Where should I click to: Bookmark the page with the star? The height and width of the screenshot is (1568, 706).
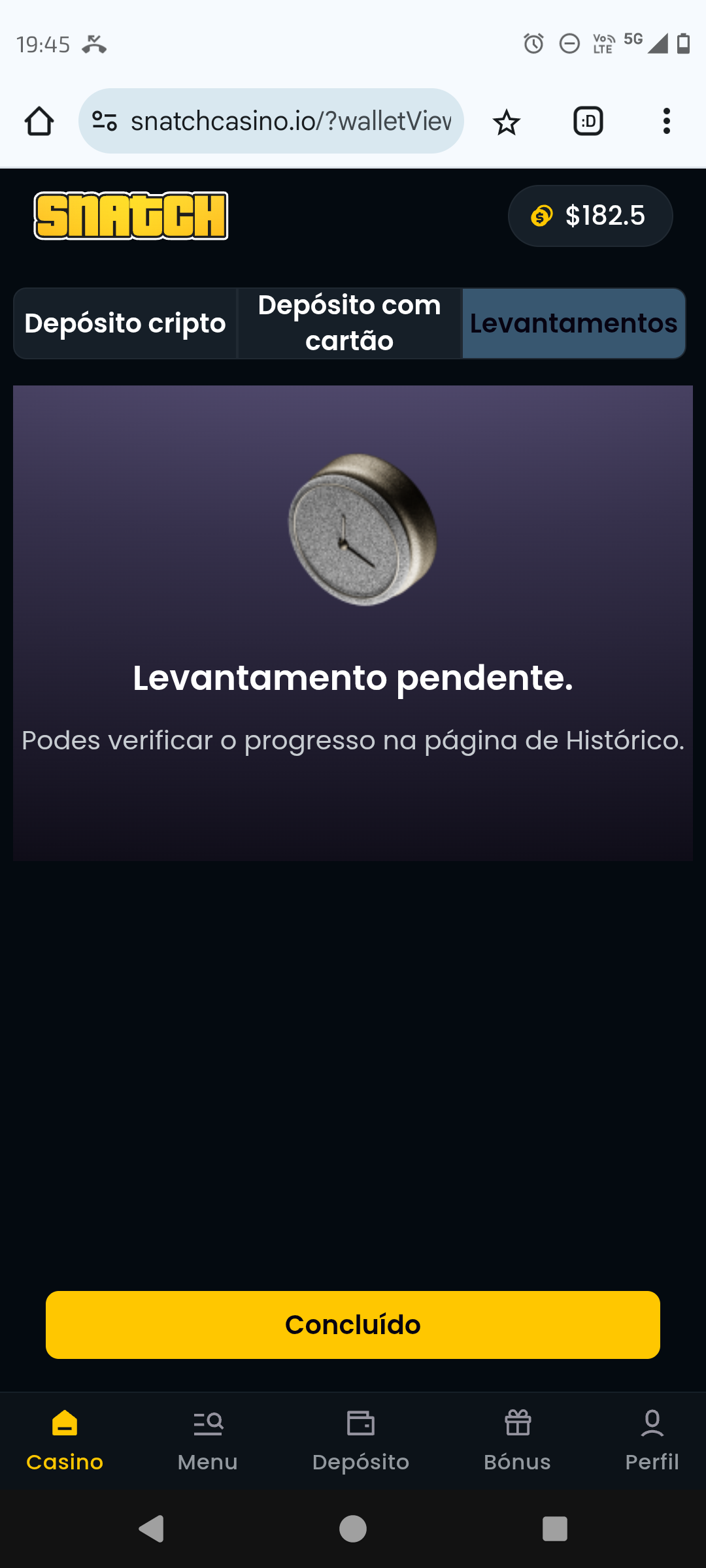[506, 121]
